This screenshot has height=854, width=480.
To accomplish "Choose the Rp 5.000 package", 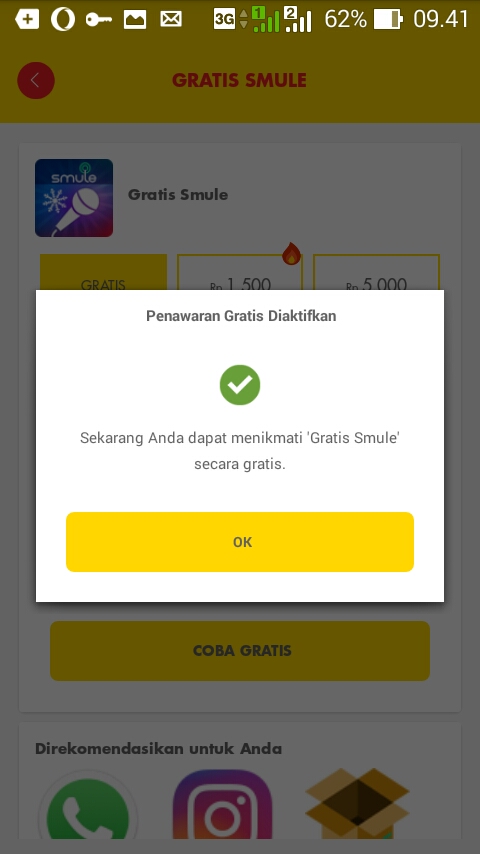I will pos(376,272).
